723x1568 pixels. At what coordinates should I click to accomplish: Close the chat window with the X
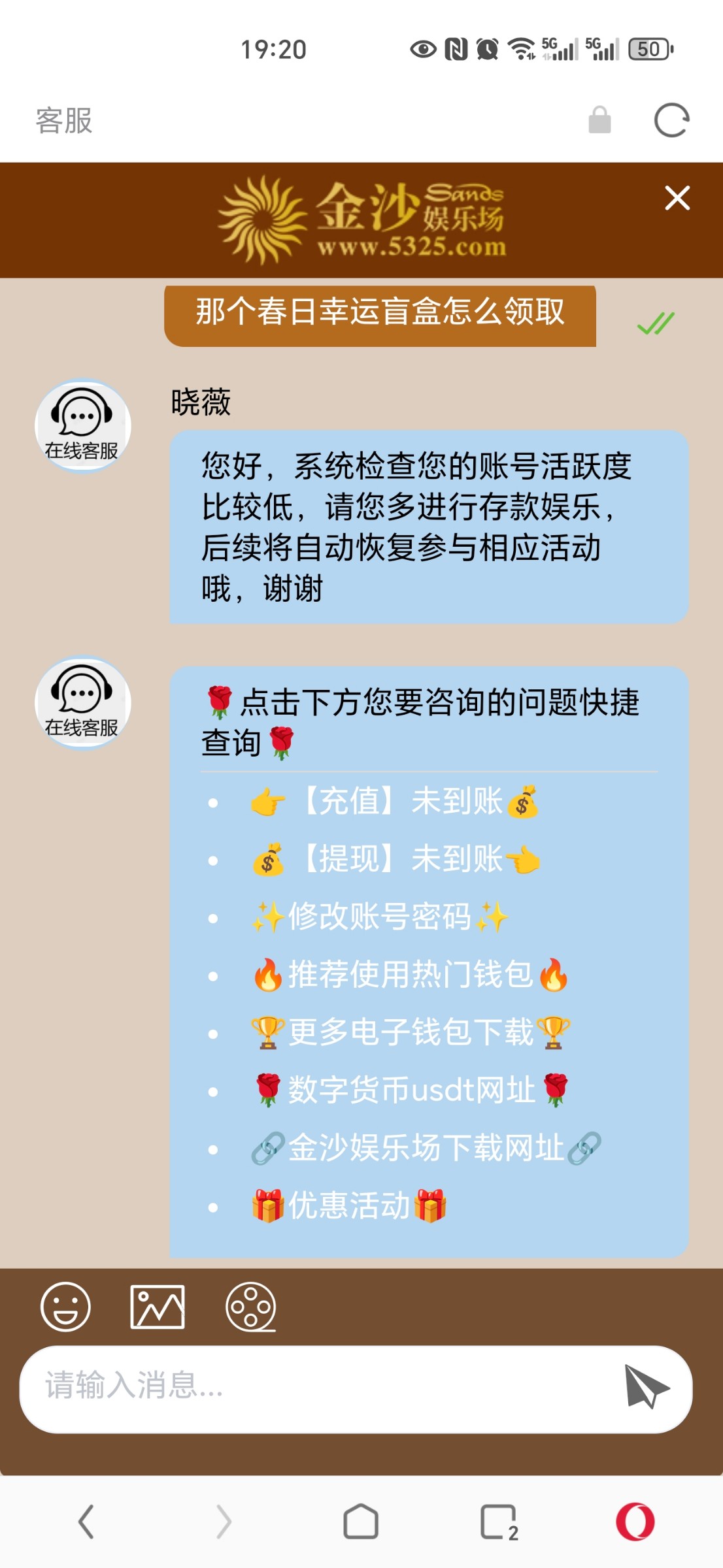(x=677, y=198)
